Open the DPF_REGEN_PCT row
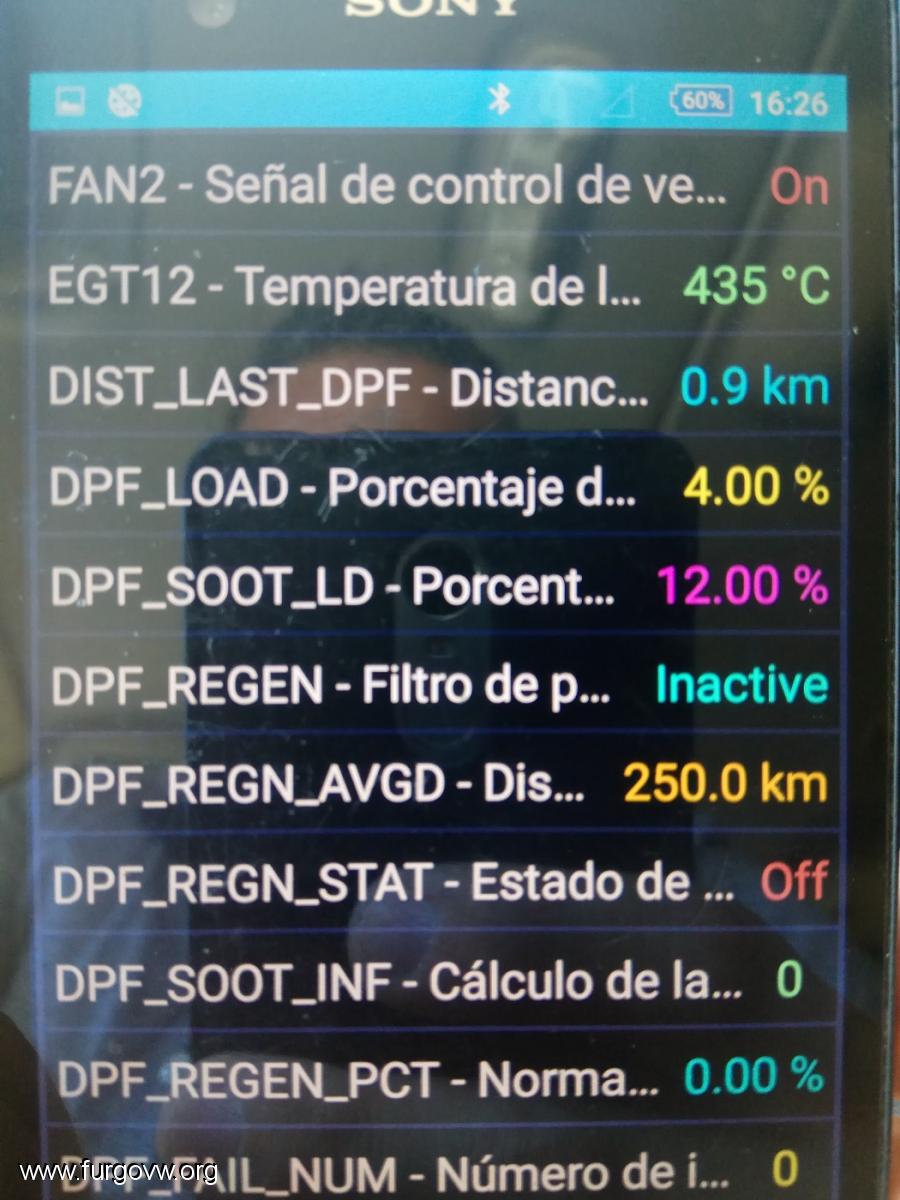Viewport: 900px width, 1200px height. [438, 1078]
